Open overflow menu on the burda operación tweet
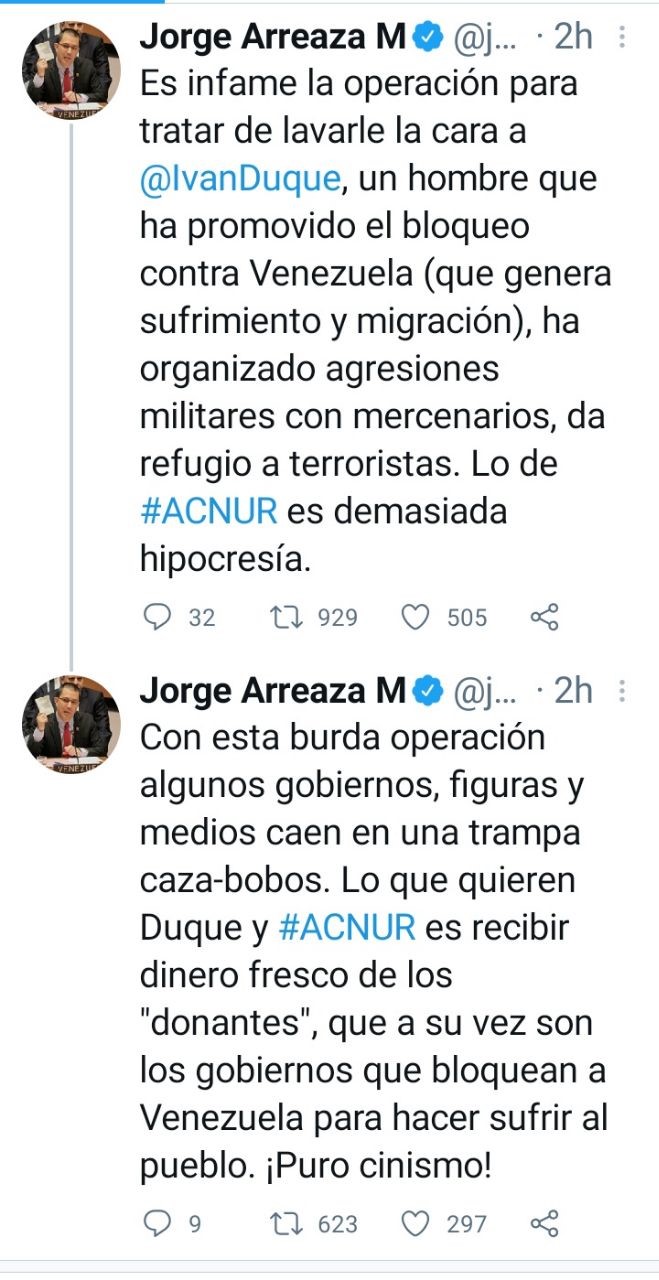Viewport: 659px width, 1280px height. click(x=622, y=692)
